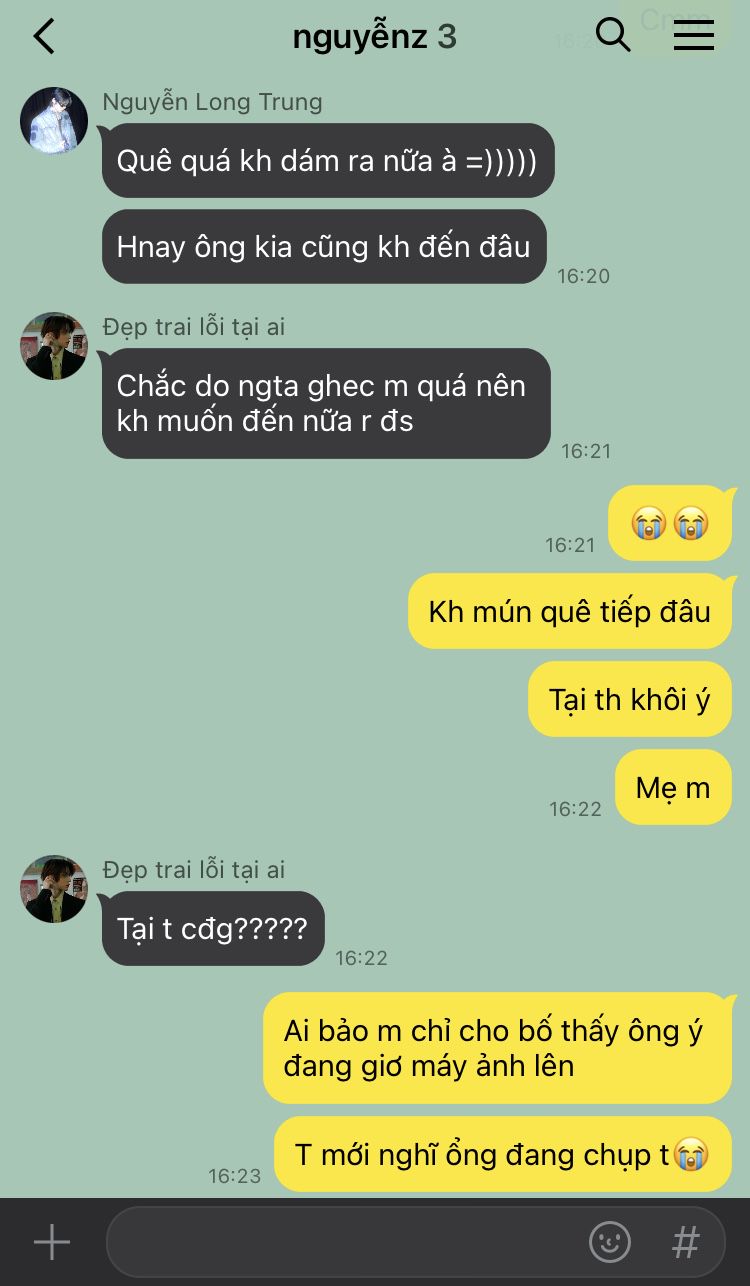Go back from the nguyễnz chat
The image size is (750, 1286).
pos(44,37)
